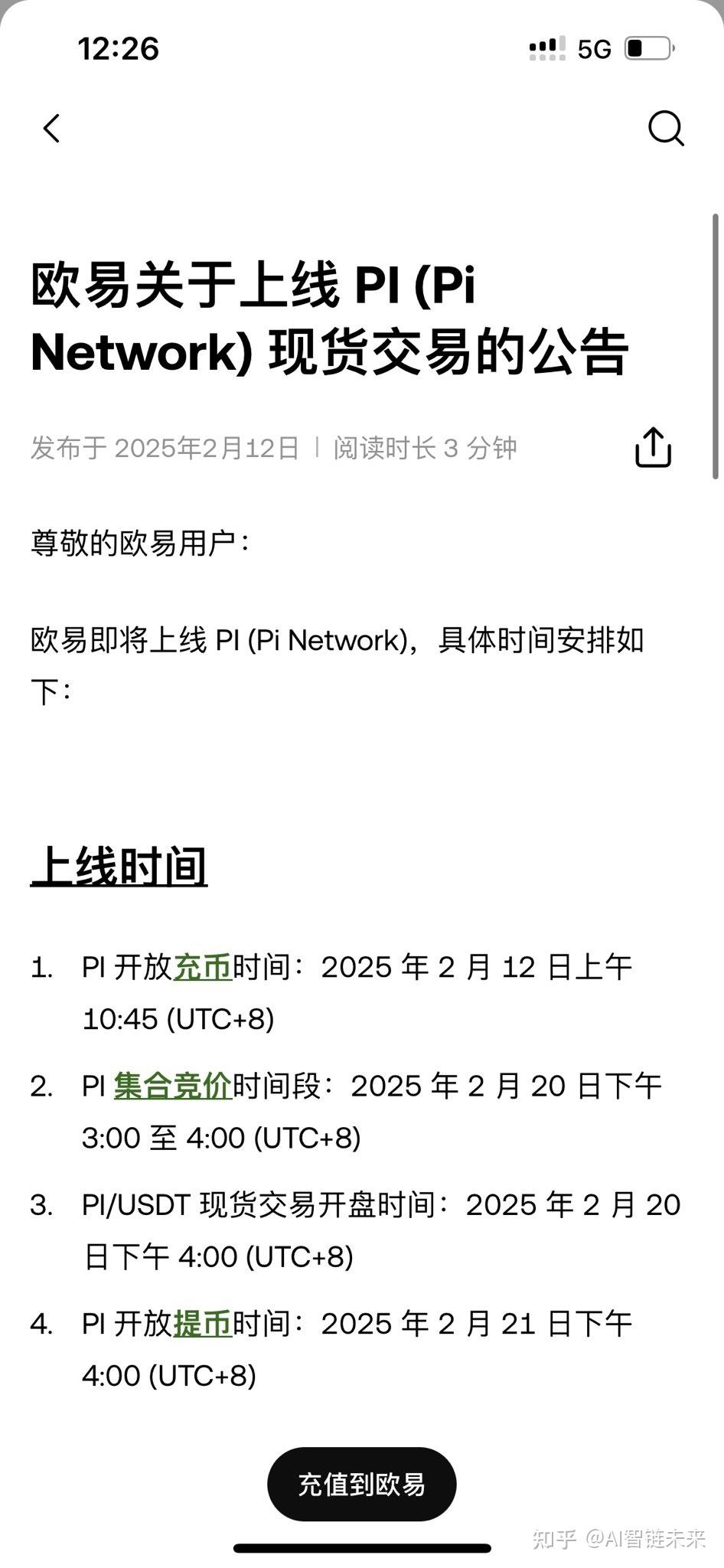
Task: Tap the share export icon beside publish date
Action: tap(652, 449)
